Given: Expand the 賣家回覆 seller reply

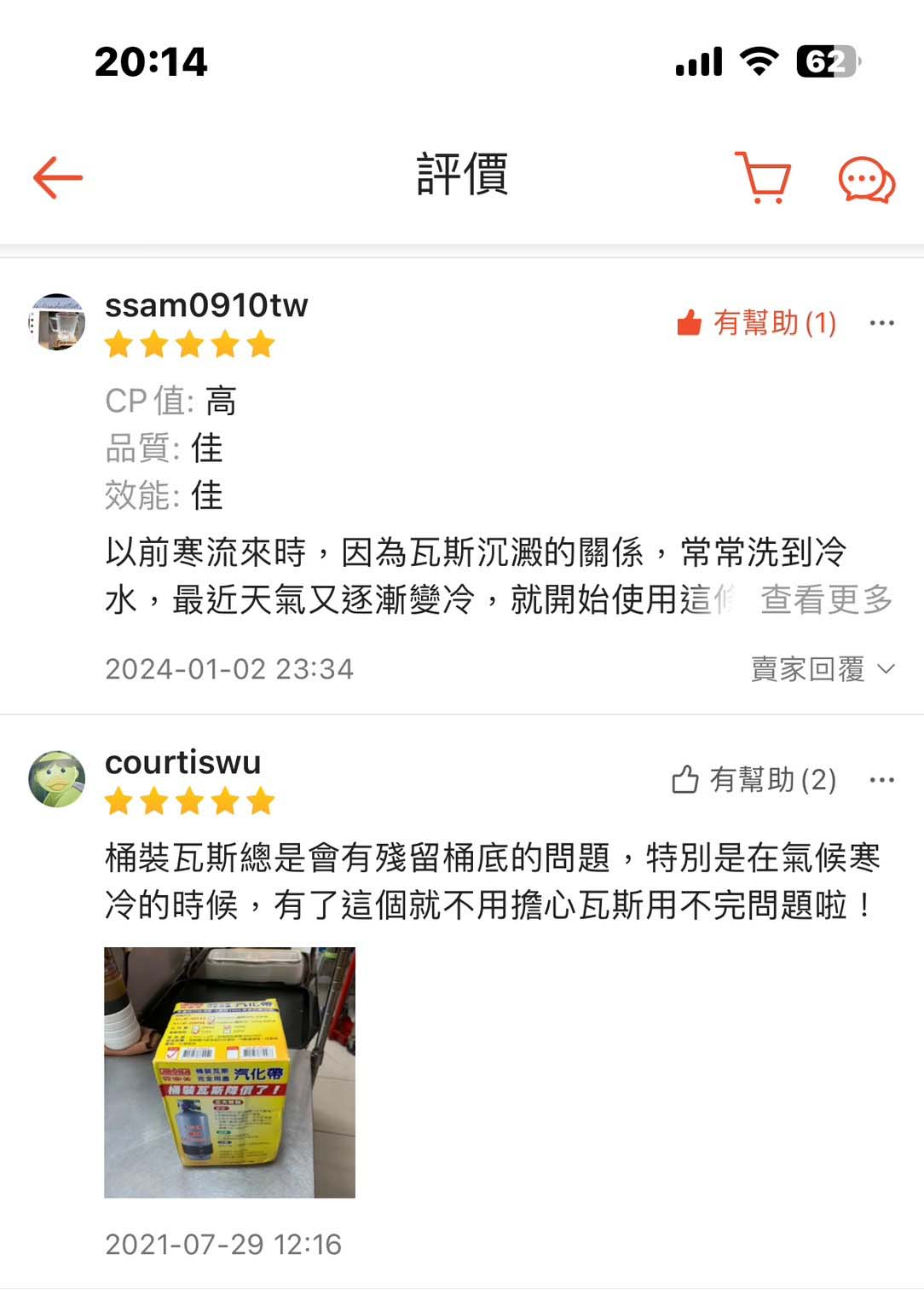Looking at the screenshot, I should coord(822,669).
